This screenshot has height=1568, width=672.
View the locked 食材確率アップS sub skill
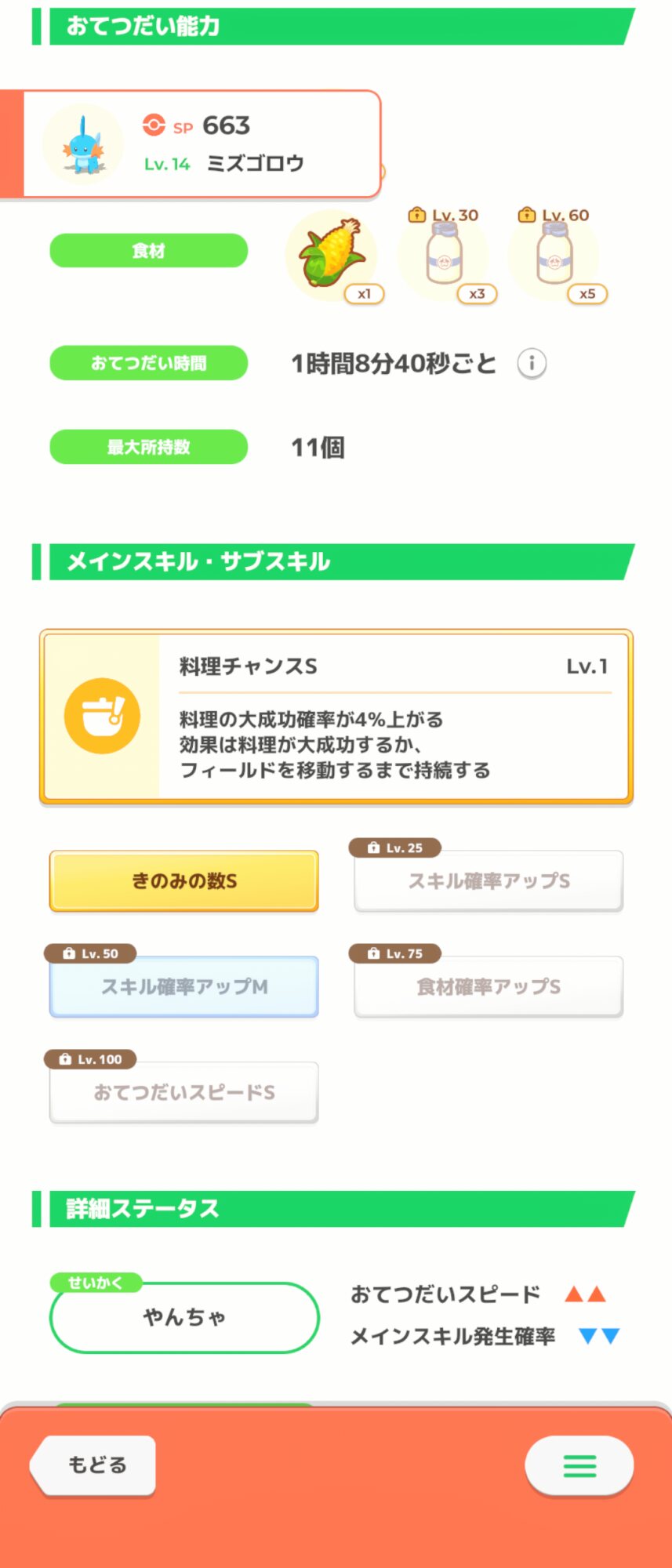click(x=489, y=986)
